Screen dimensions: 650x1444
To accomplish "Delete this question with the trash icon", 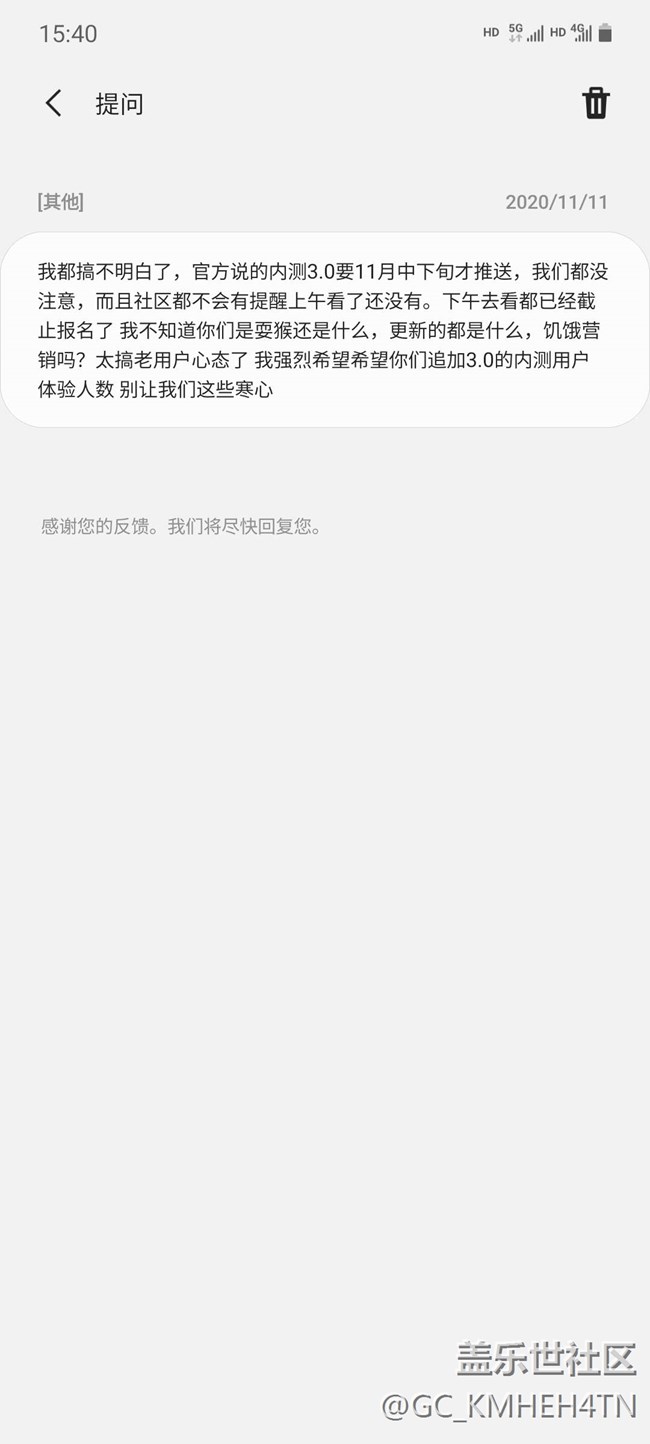I will 596,103.
